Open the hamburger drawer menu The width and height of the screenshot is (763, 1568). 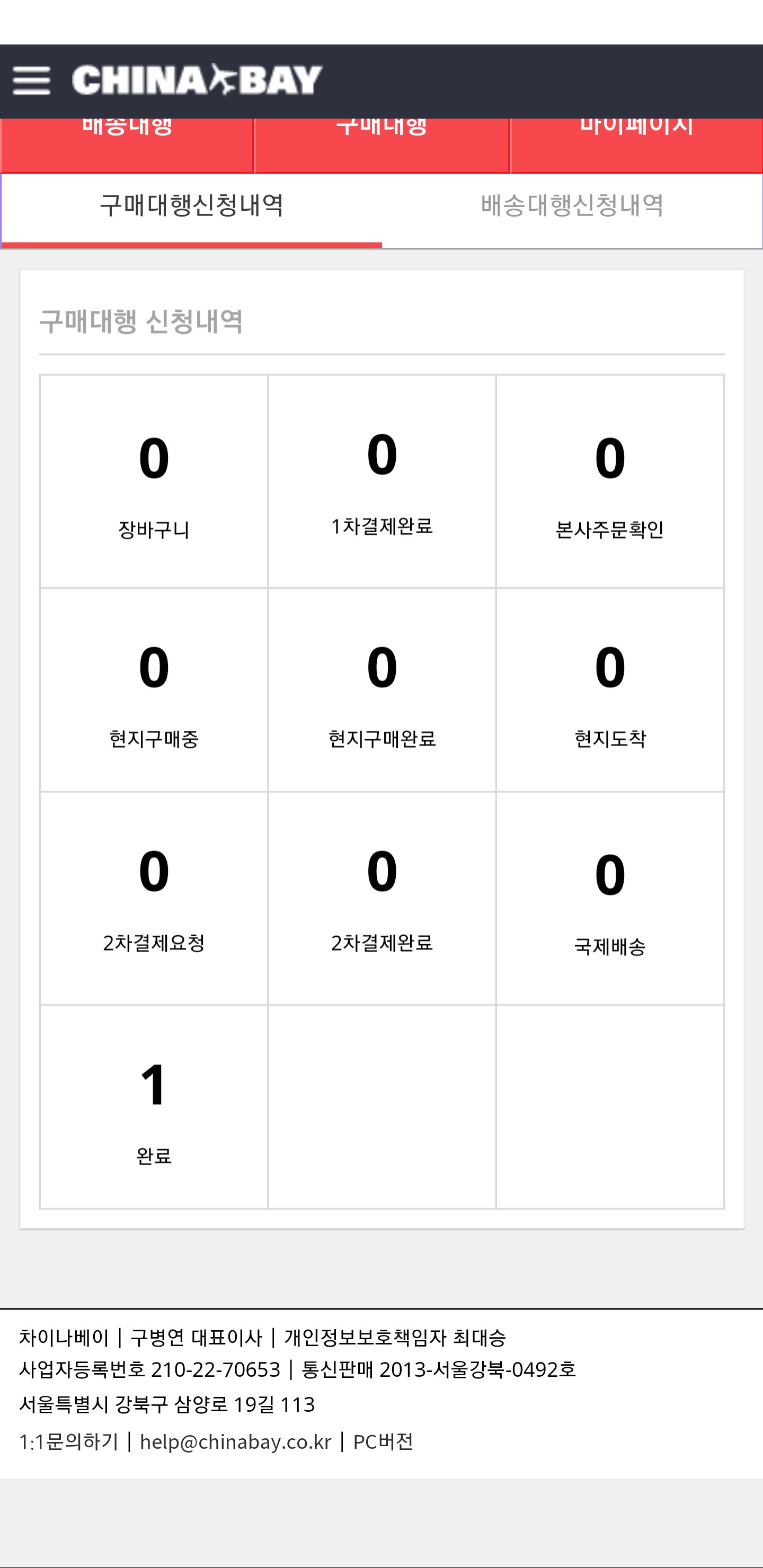[x=31, y=81]
